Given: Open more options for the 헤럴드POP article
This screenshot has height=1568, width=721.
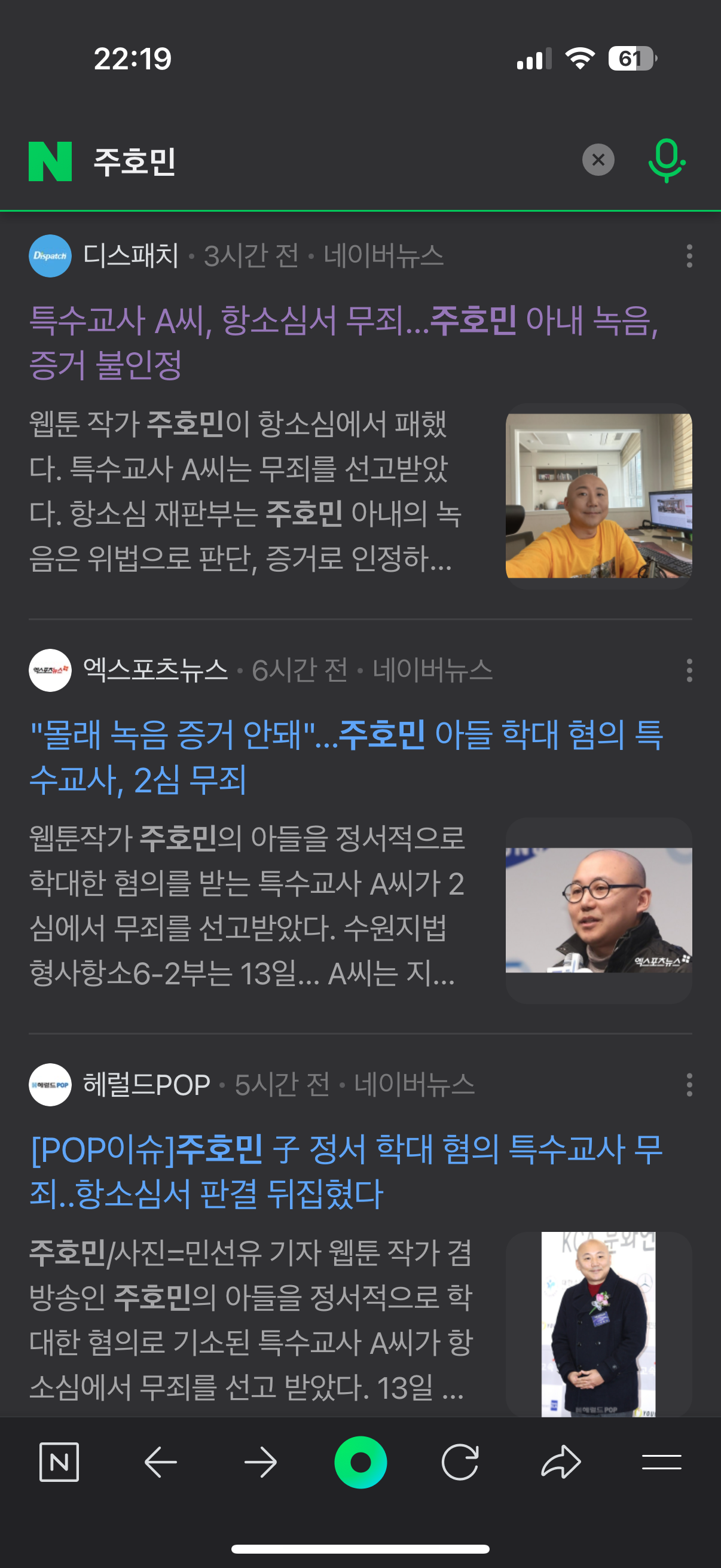Looking at the screenshot, I should [689, 1085].
